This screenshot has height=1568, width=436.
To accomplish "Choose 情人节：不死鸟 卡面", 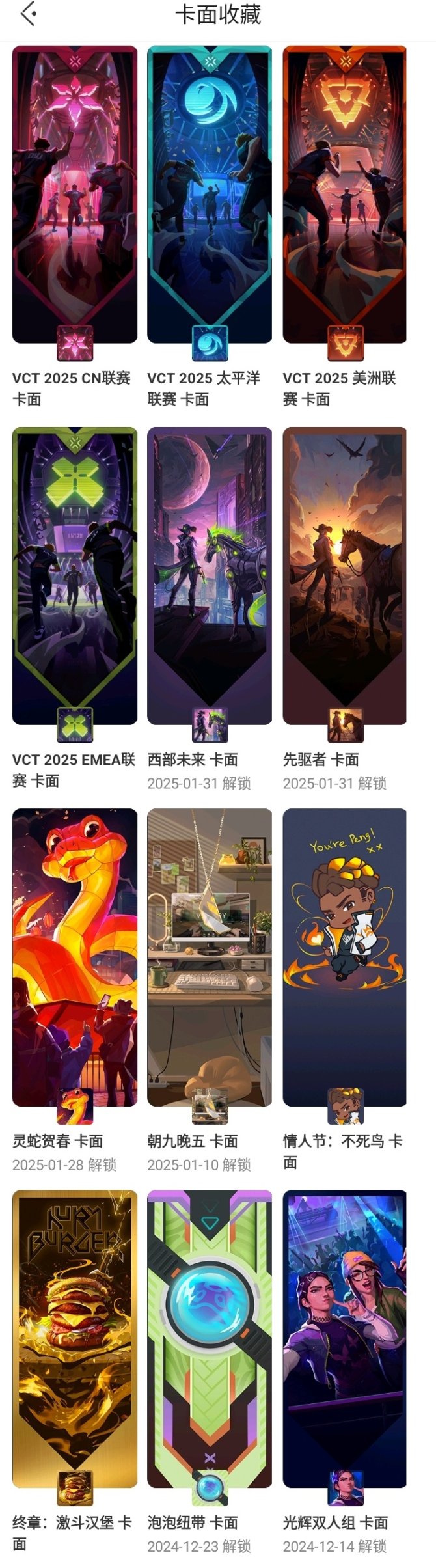I will pos(344,957).
